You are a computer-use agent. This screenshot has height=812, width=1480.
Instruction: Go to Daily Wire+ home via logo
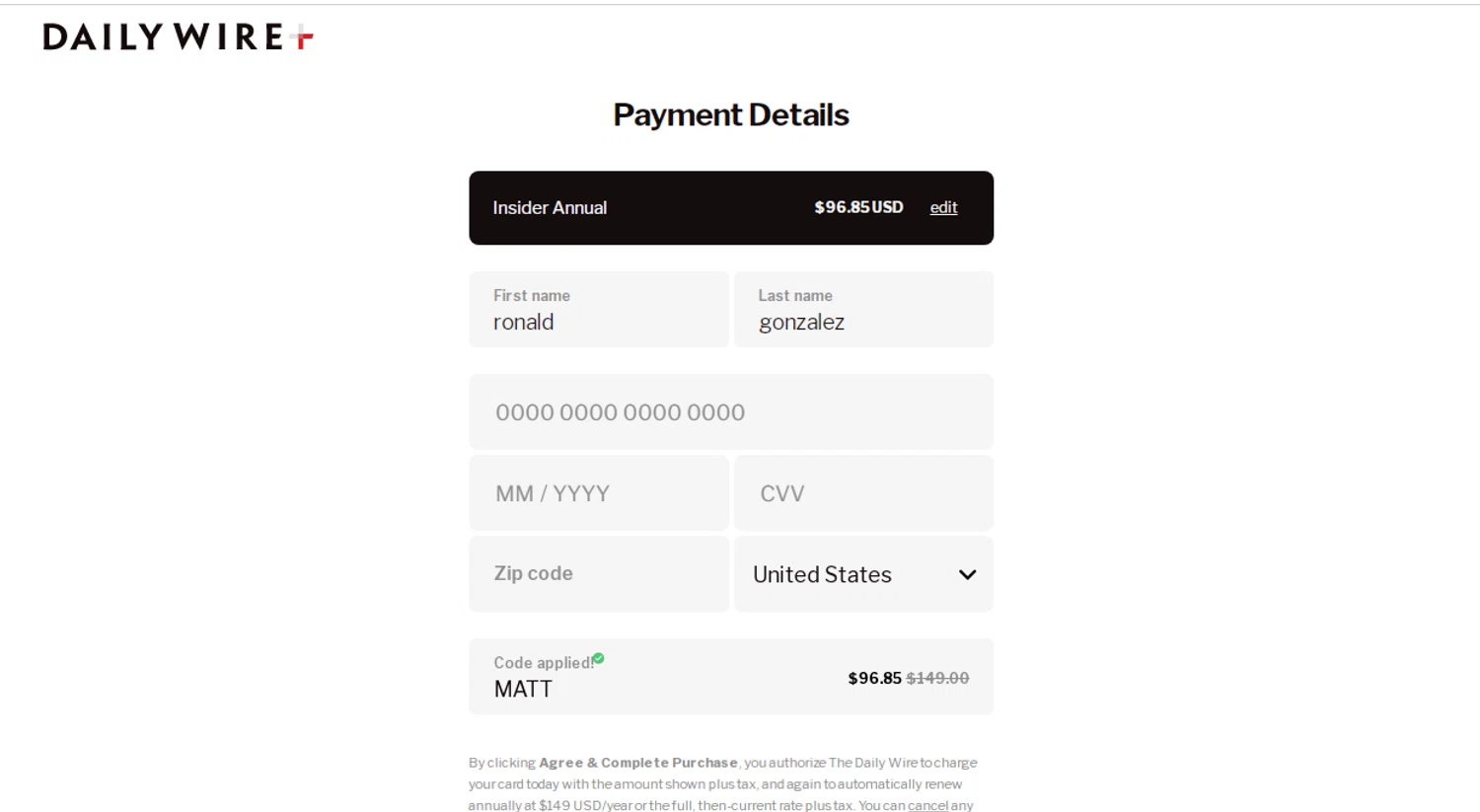click(x=179, y=37)
